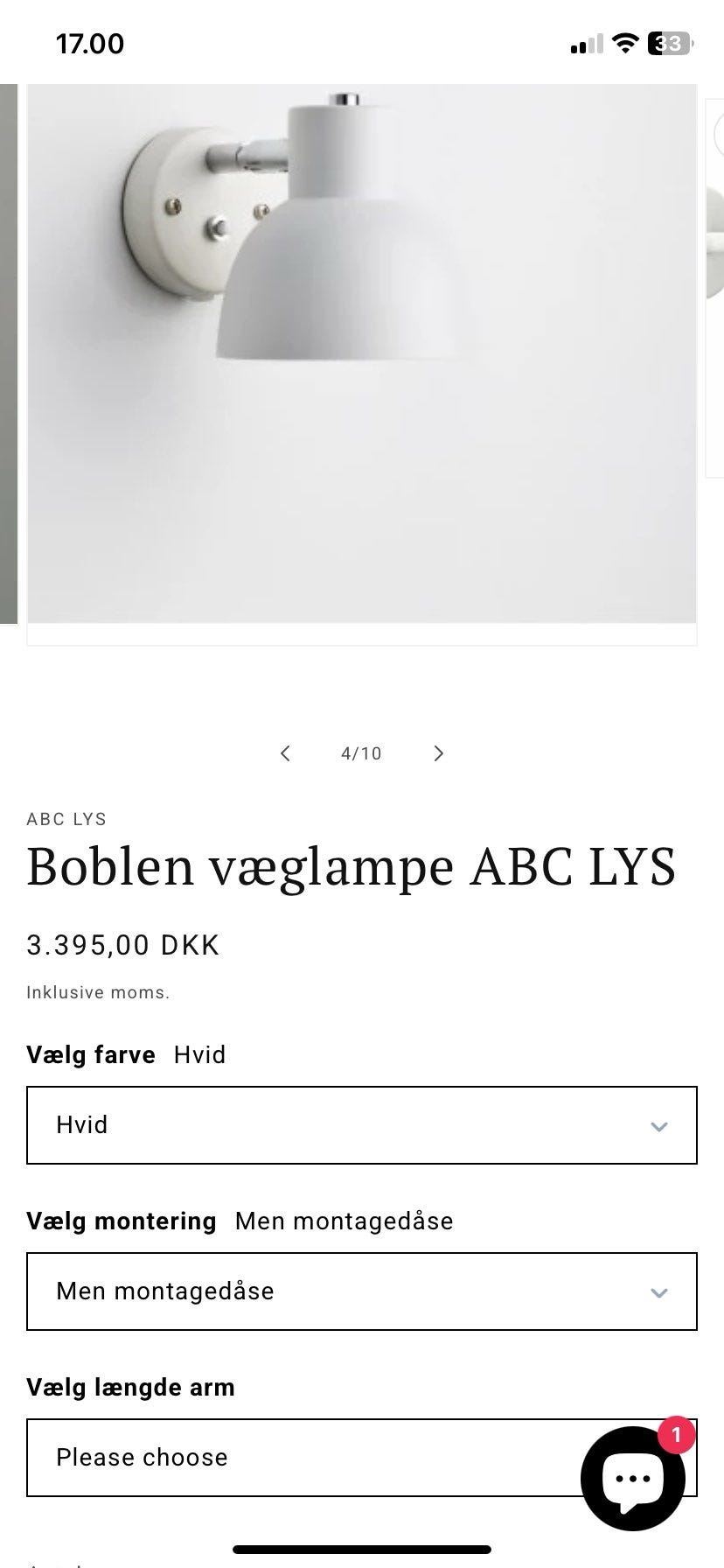Click the right arrow to view next image
This screenshot has width=724, height=1568.
(438, 752)
